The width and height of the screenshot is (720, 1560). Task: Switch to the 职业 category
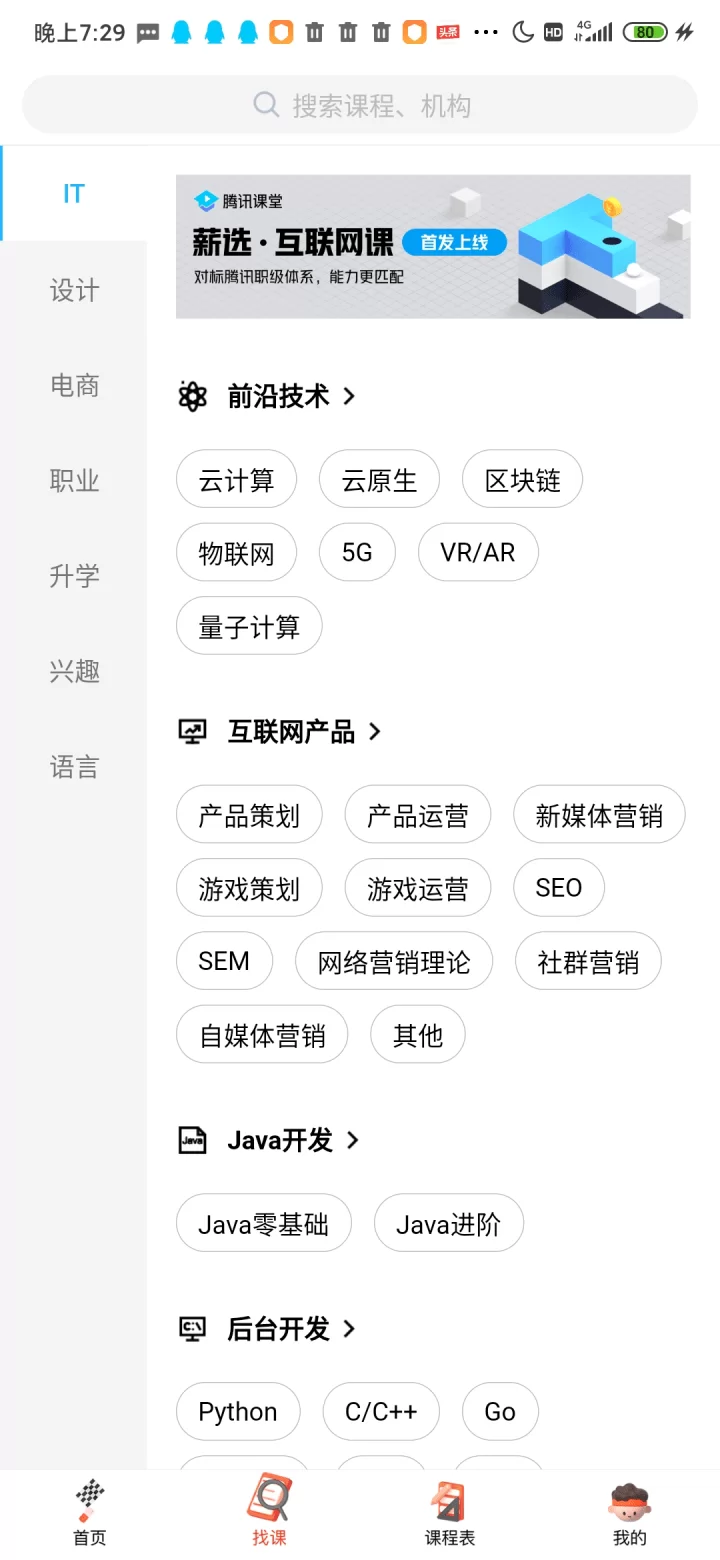pos(73,480)
